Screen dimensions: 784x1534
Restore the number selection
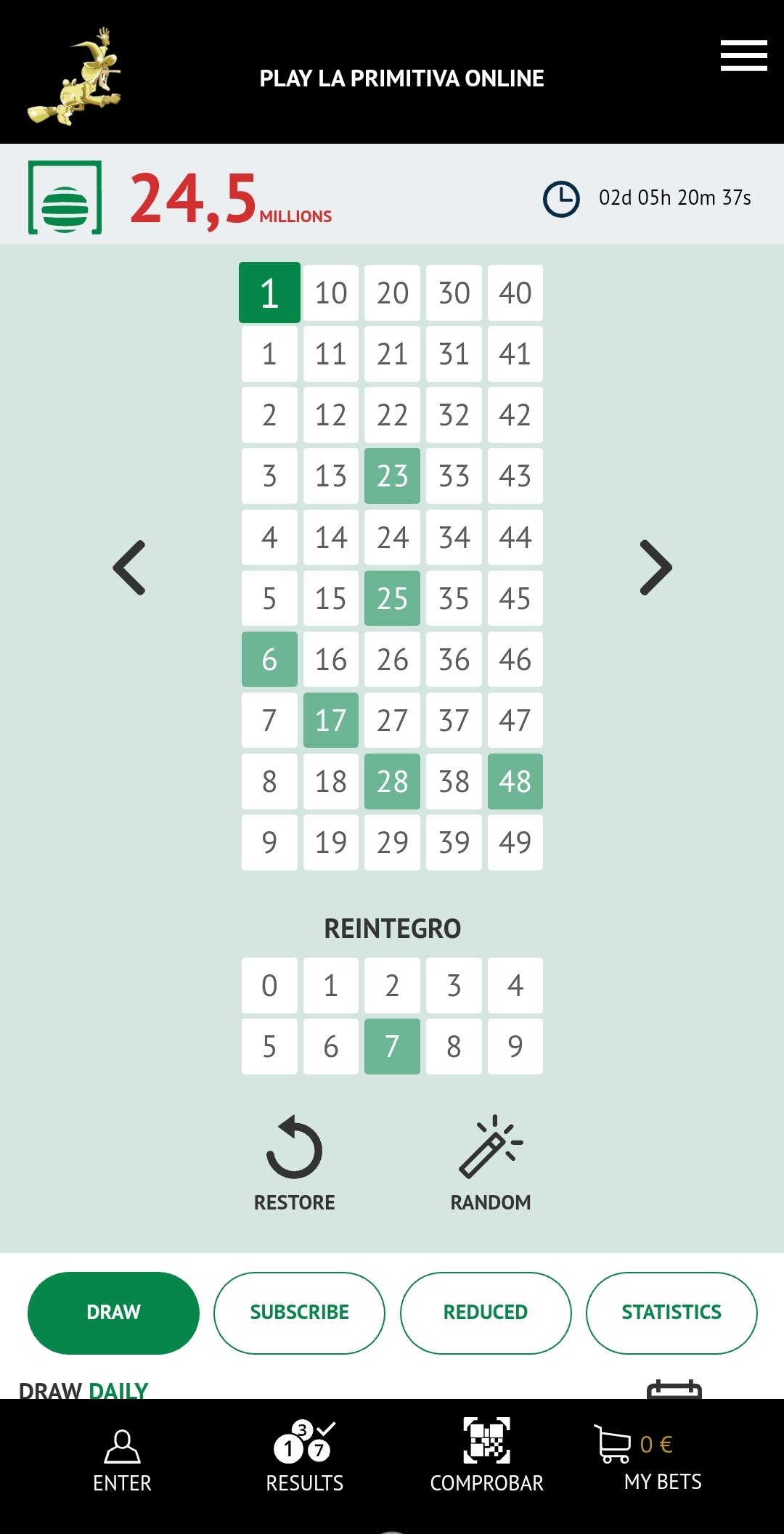[294, 1163]
